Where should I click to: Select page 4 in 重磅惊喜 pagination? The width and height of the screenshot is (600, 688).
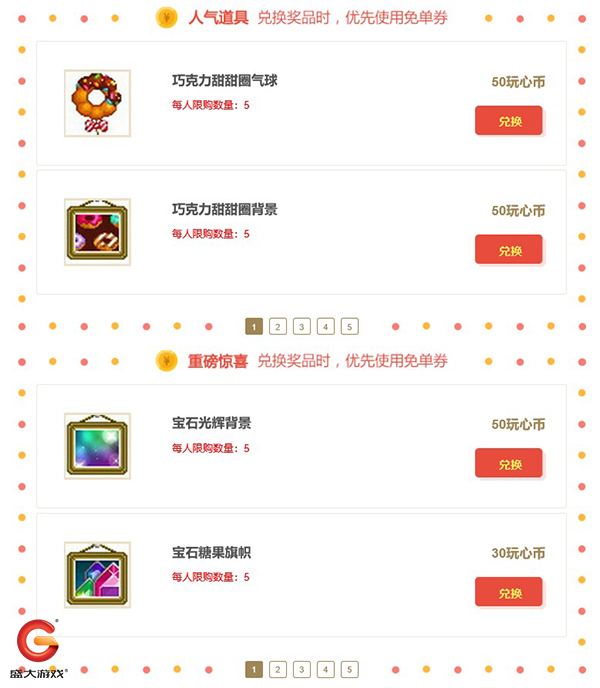[x=326, y=669]
